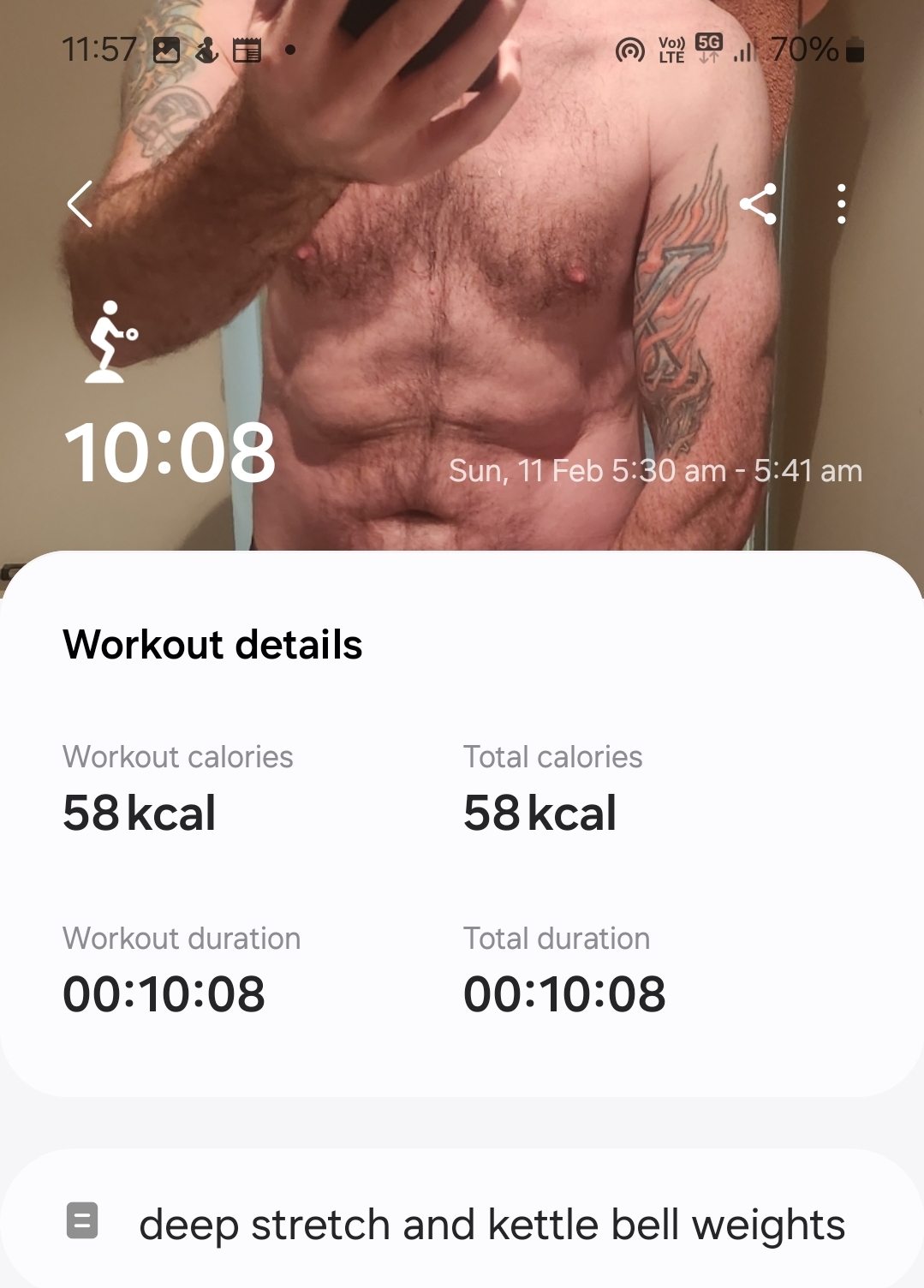924x1288 pixels.
Task: Open the three-dot overflow menu
Action: tap(841, 204)
